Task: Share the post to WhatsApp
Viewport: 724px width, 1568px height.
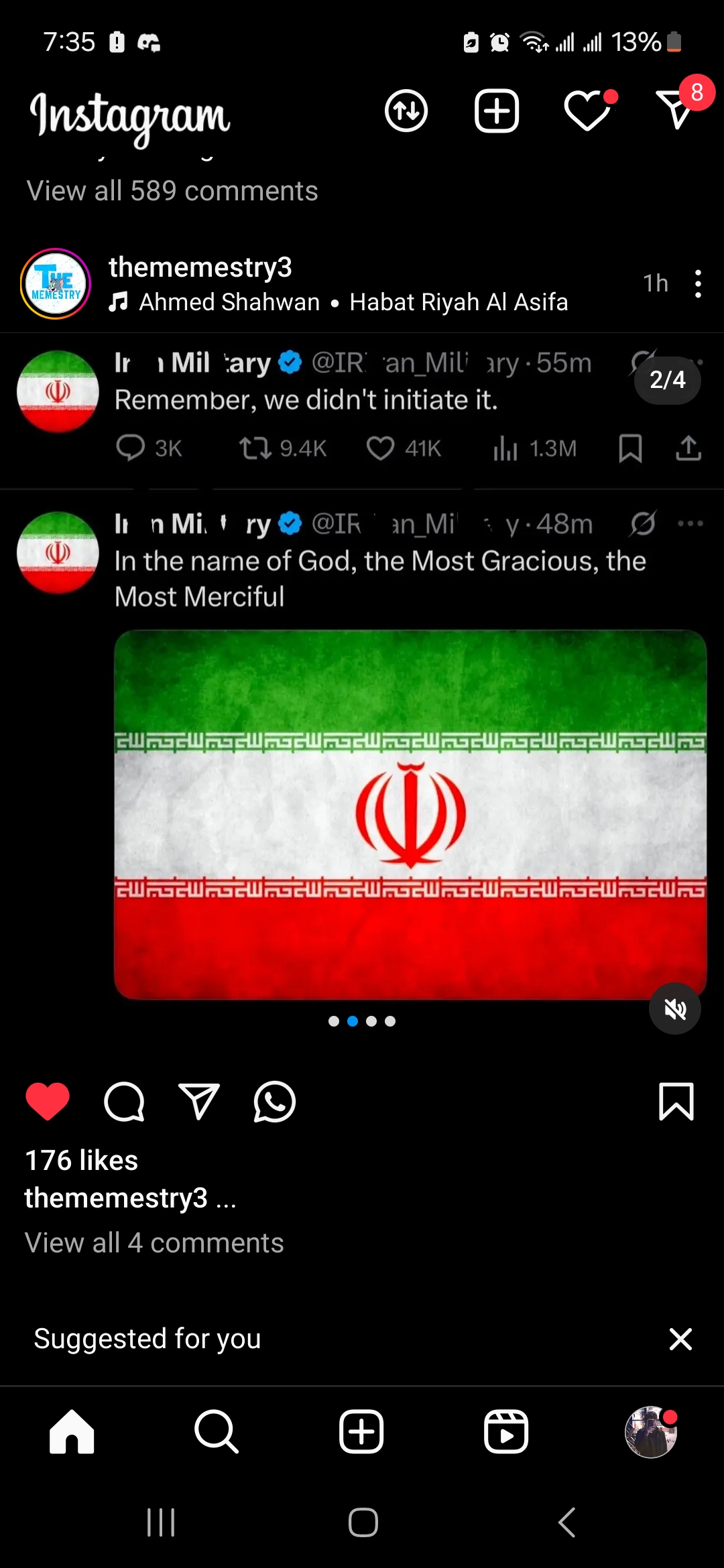Action: [274, 1101]
